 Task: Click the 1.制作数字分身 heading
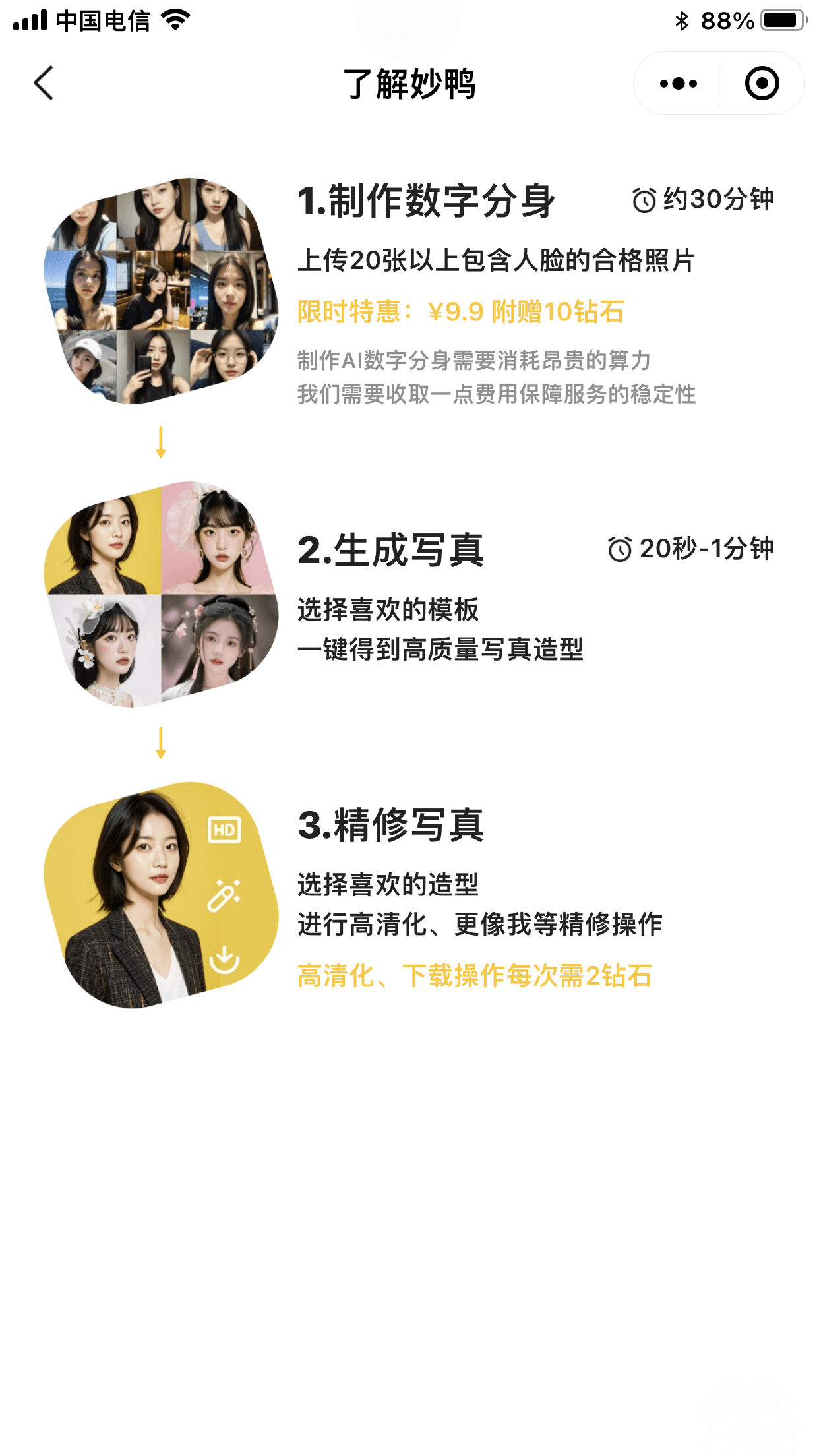[x=427, y=199]
